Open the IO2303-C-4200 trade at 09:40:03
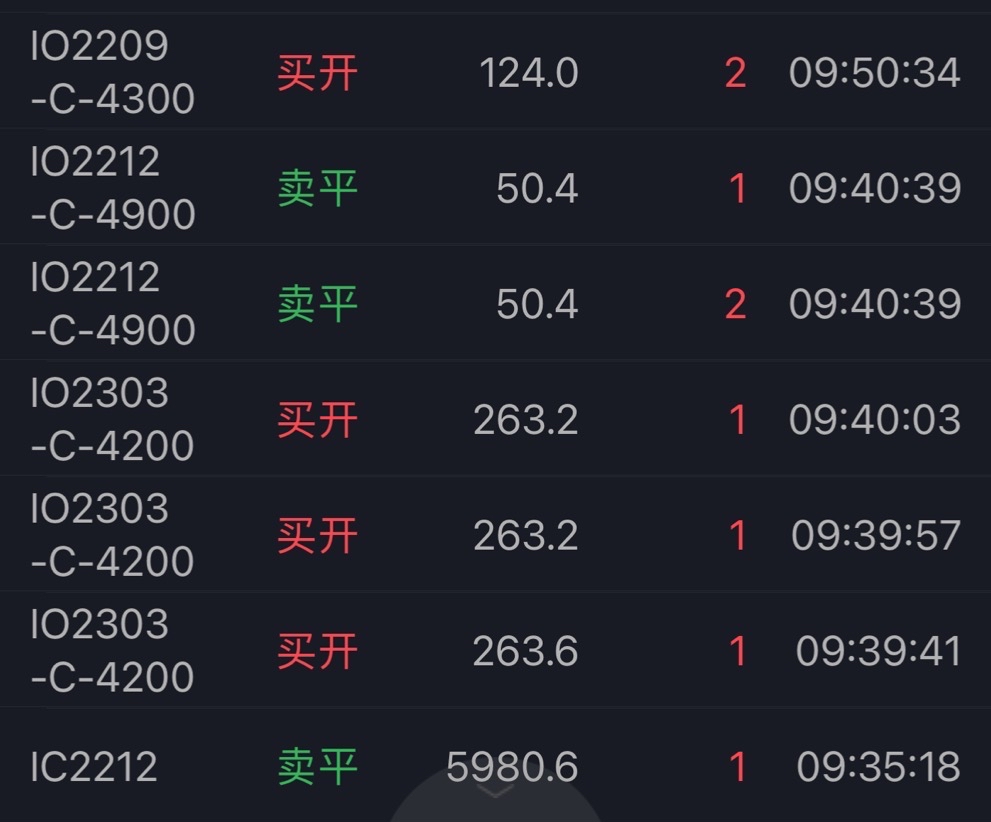 (495, 420)
